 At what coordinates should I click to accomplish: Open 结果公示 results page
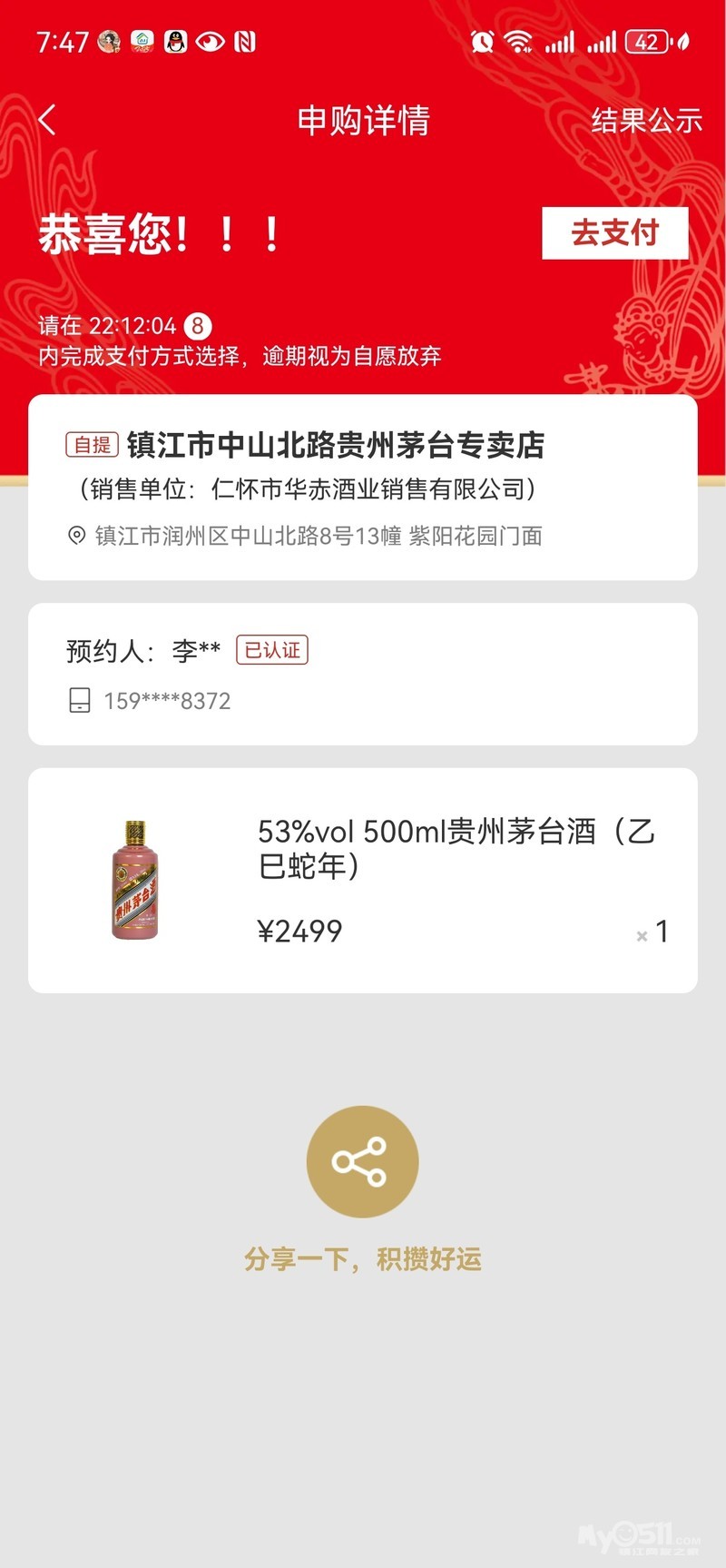pyautogui.click(x=646, y=121)
